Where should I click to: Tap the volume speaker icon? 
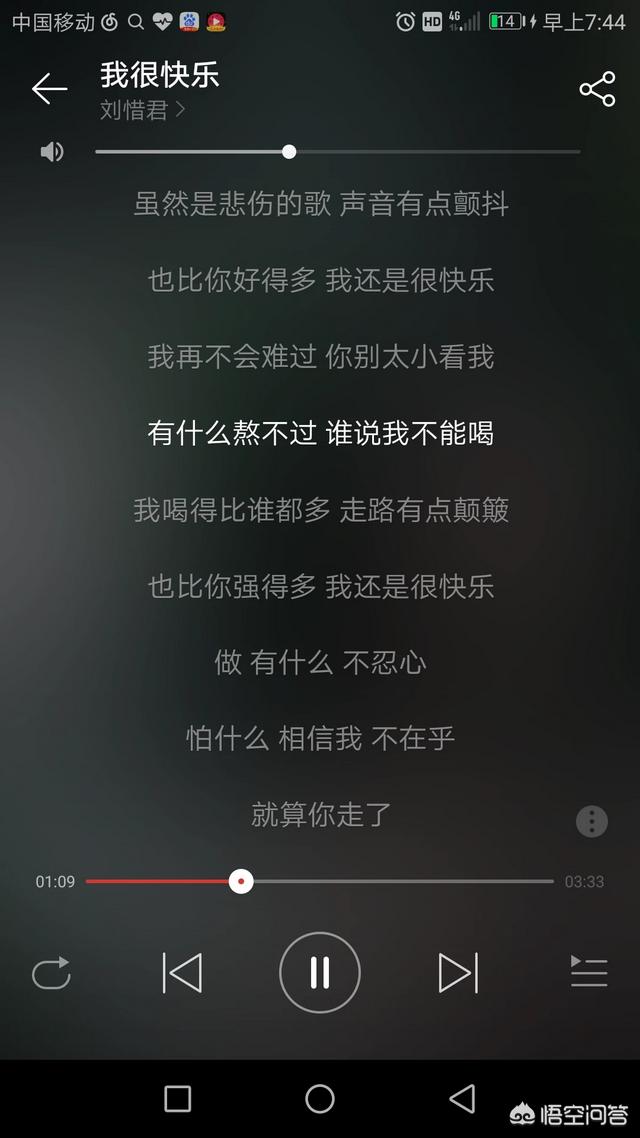click(52, 152)
